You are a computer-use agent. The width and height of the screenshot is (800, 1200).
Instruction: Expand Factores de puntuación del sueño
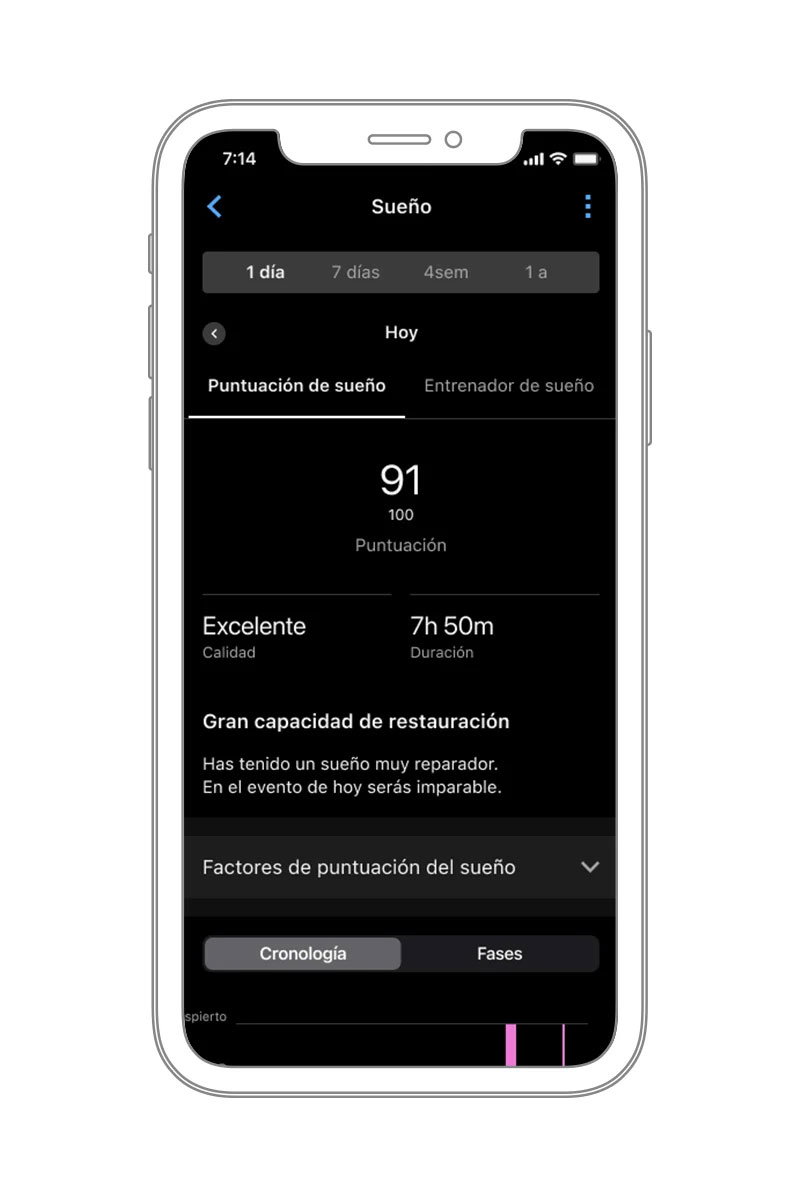point(400,867)
